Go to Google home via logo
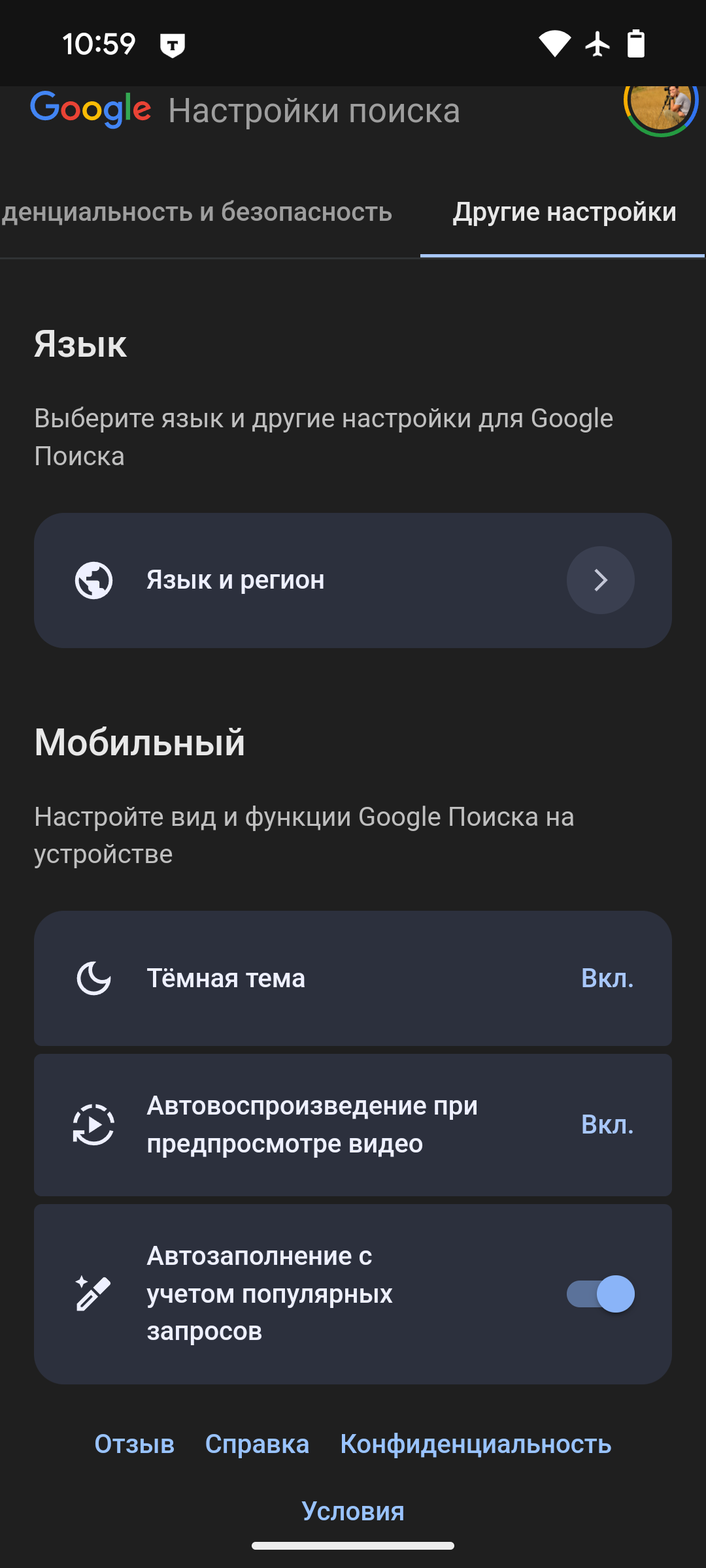This screenshot has height=1568, width=706. pos(91,110)
